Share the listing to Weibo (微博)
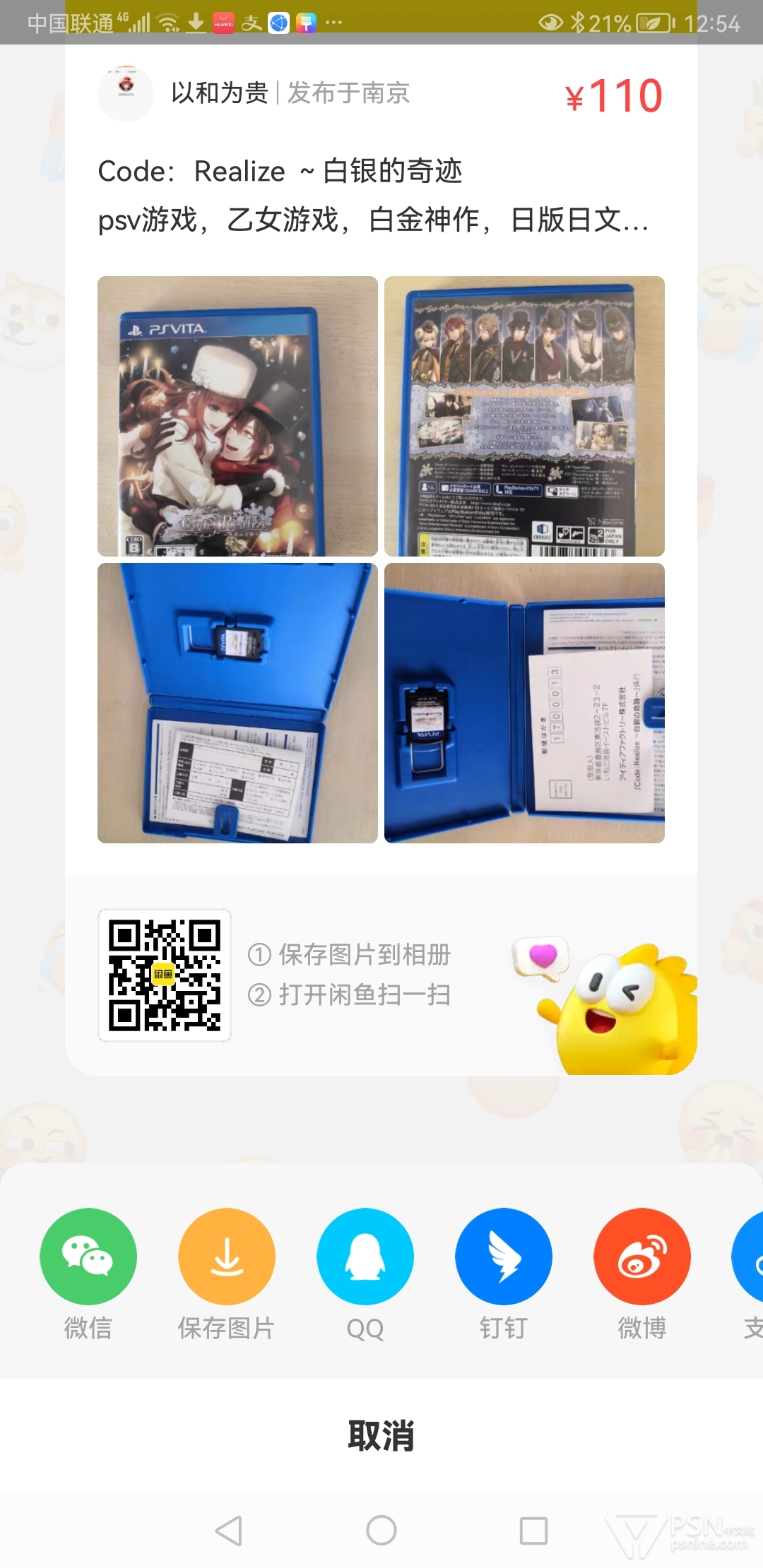Image resolution: width=763 pixels, height=1568 pixels. 641,1257
